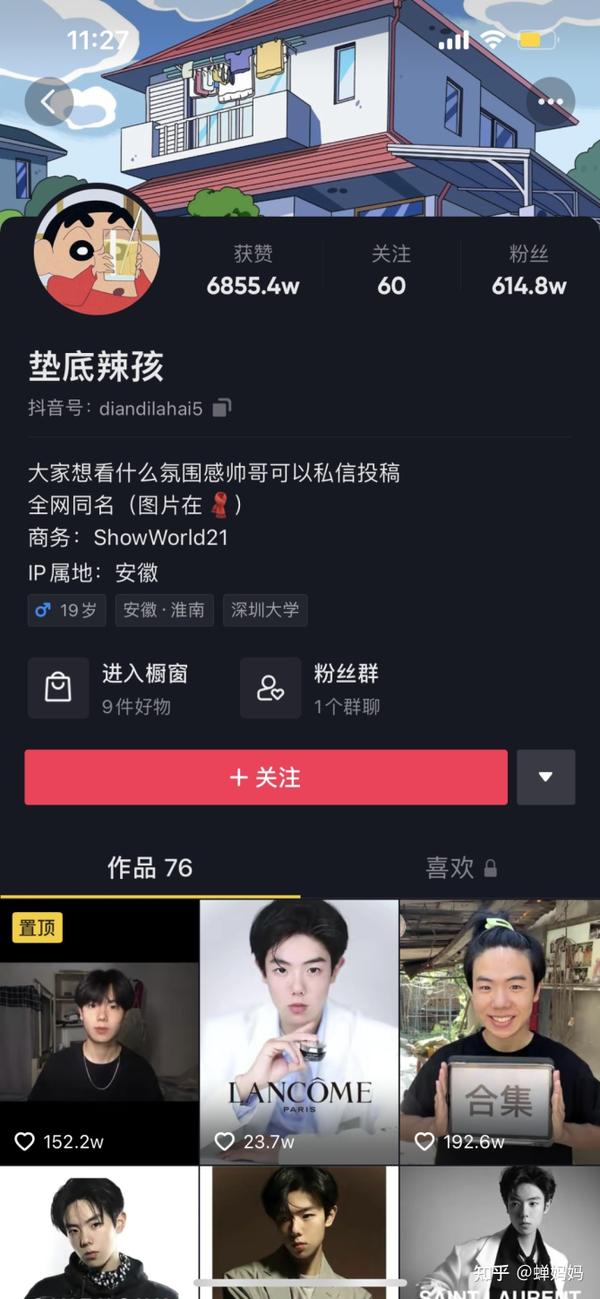Expand the dropdown arrow beside 关注

545,777
